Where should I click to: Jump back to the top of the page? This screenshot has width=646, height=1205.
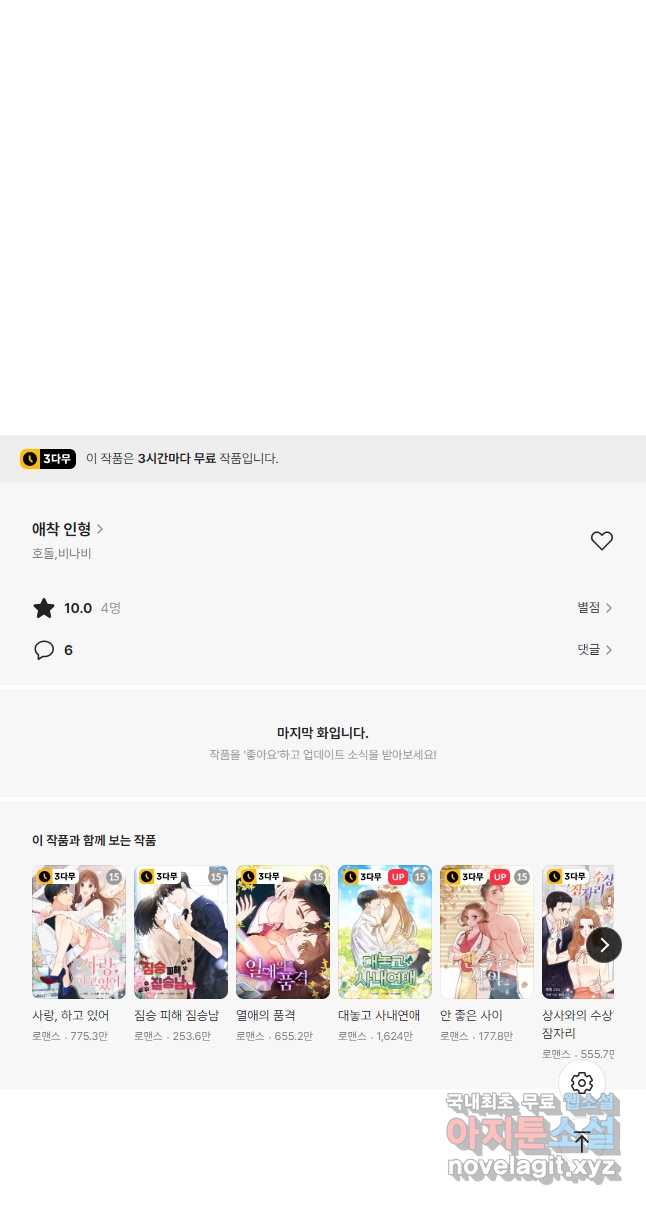click(582, 1141)
